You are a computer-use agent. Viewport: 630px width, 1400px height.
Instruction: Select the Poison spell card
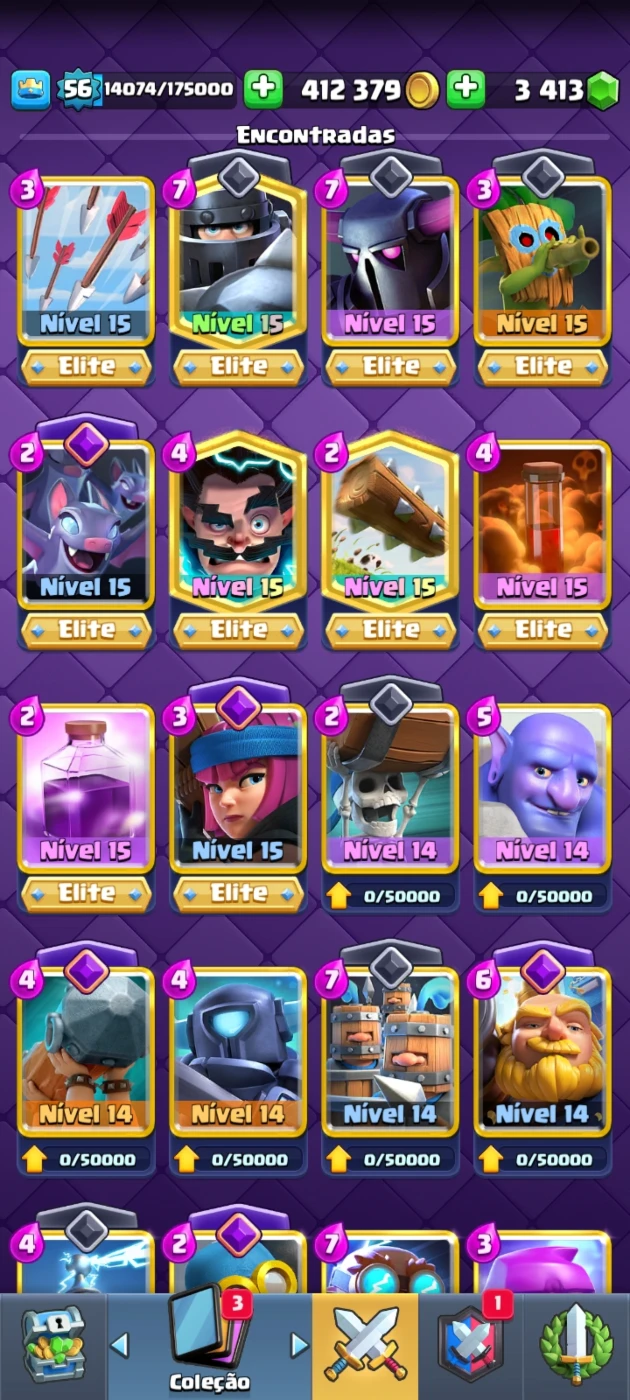(542, 525)
